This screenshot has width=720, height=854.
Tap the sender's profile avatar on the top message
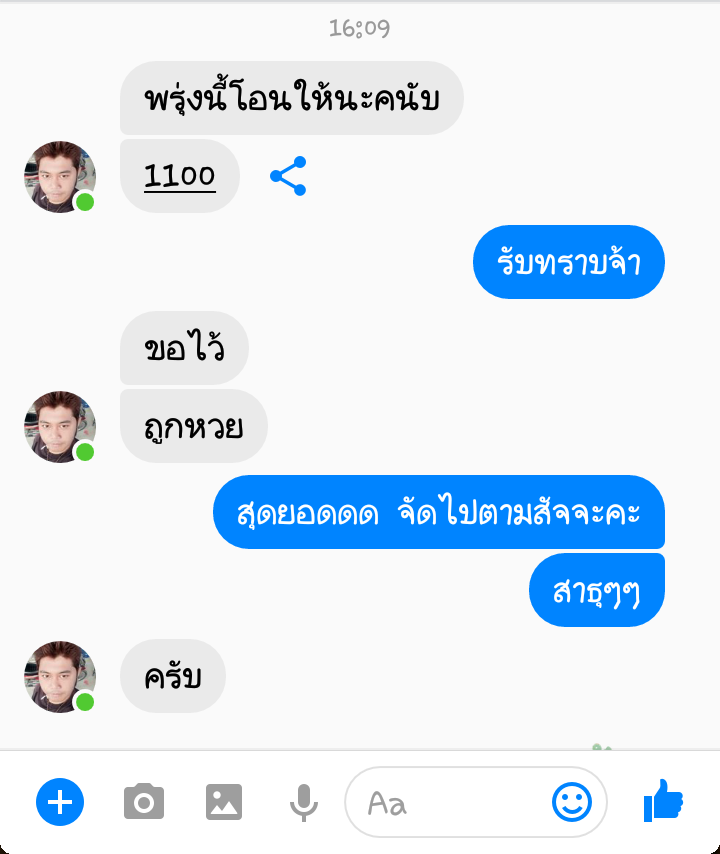coord(59,178)
